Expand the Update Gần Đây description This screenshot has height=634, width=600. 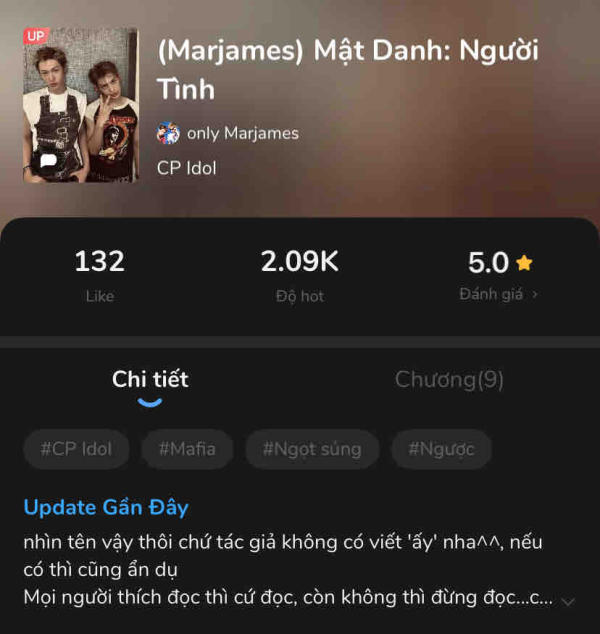click(568, 601)
